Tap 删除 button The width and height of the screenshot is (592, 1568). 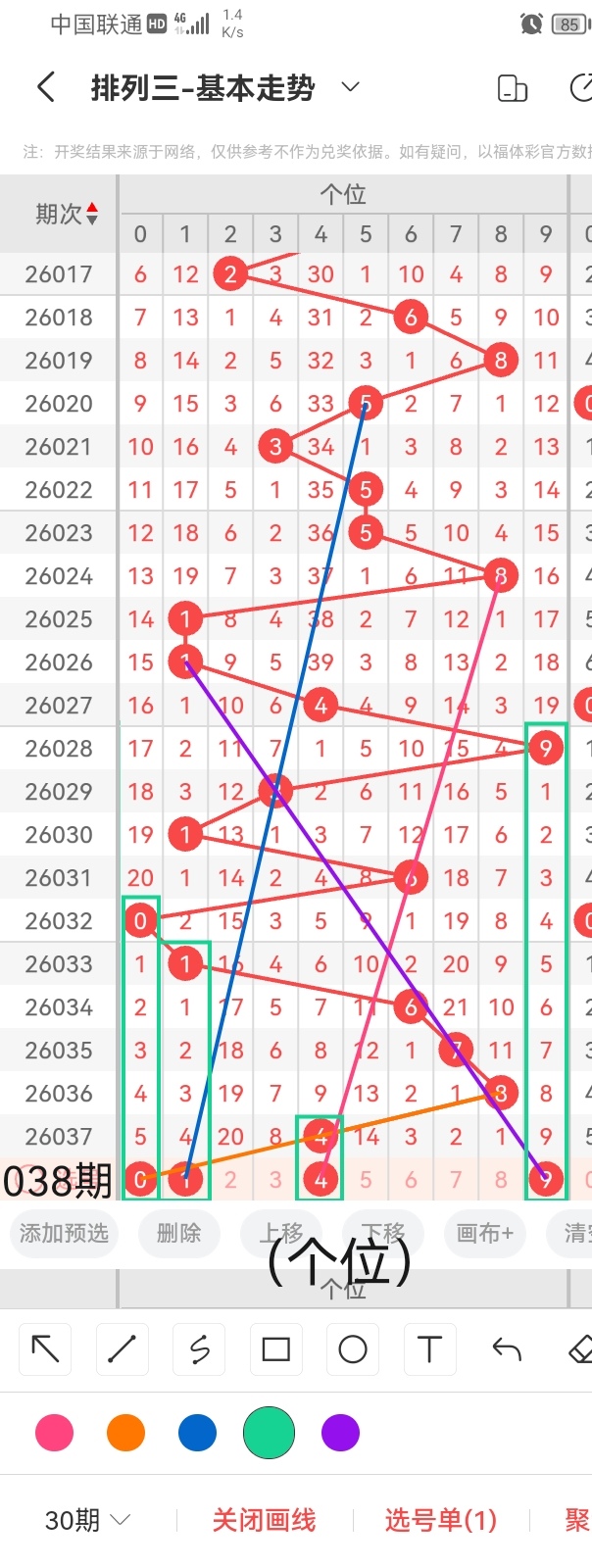click(178, 1232)
